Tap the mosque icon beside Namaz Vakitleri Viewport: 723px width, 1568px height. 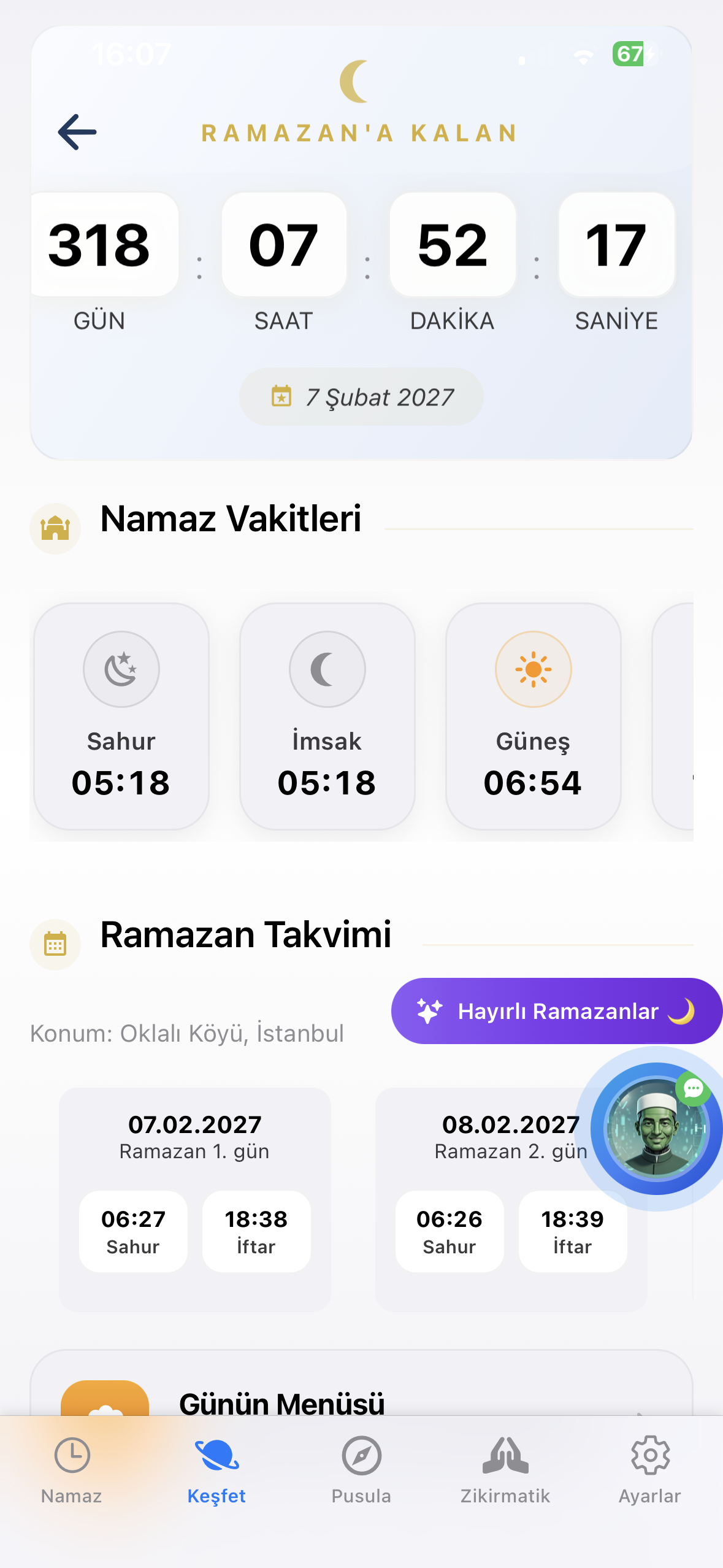(55, 528)
